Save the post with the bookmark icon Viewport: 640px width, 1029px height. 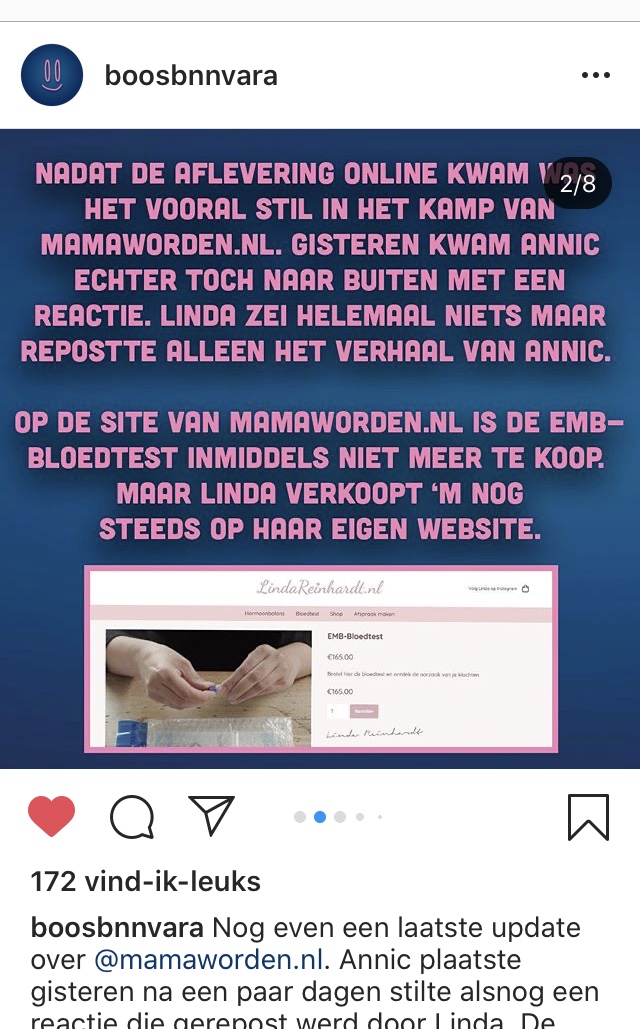click(588, 817)
